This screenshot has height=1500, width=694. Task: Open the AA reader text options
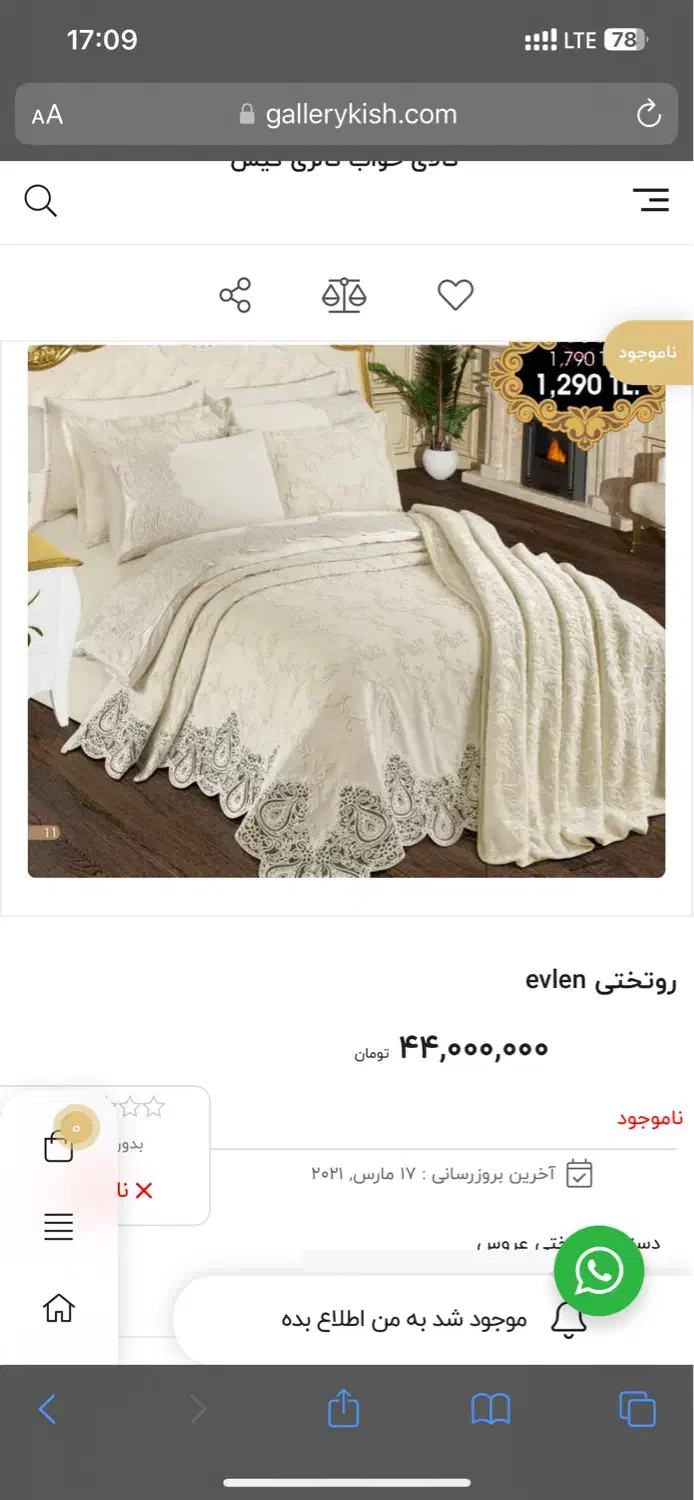point(47,115)
